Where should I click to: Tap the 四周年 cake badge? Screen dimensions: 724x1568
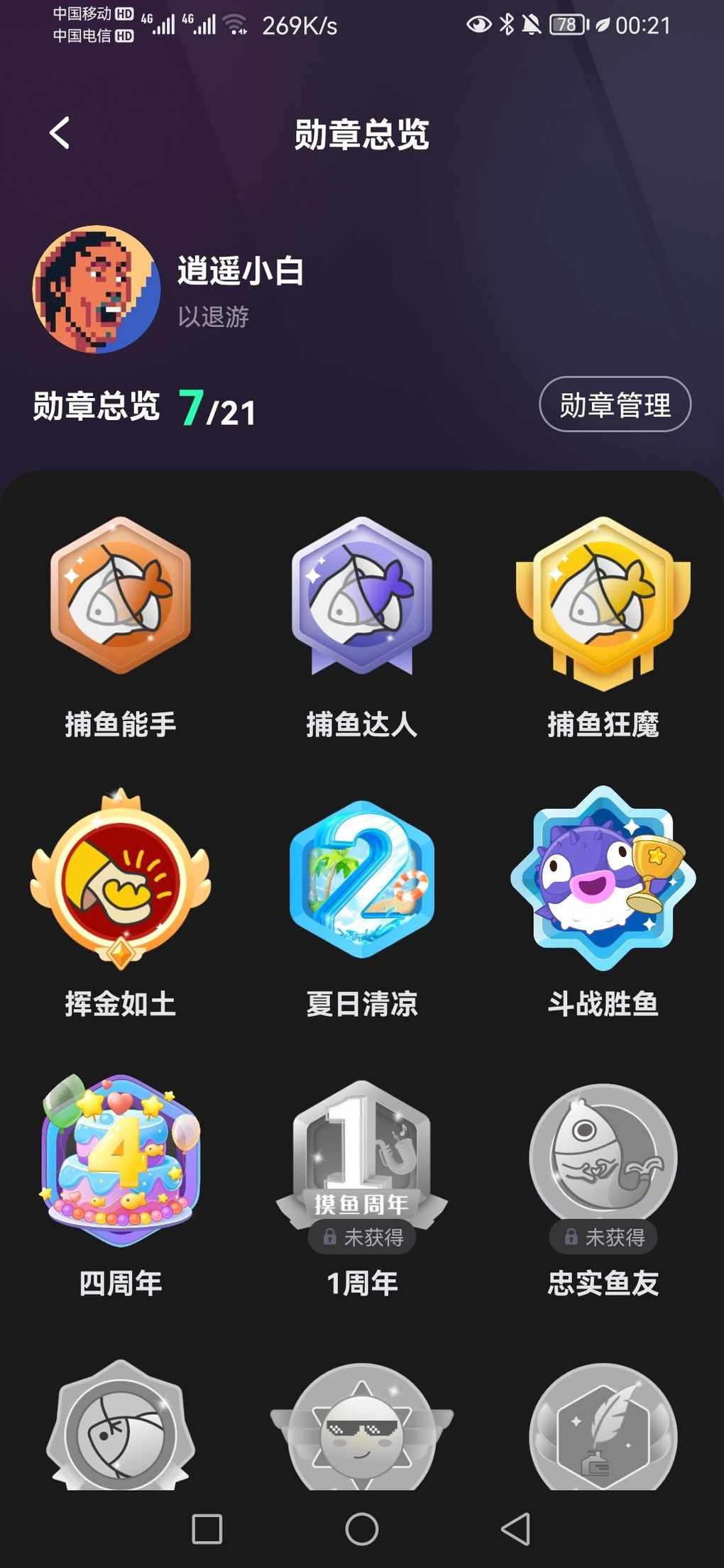(x=121, y=1160)
